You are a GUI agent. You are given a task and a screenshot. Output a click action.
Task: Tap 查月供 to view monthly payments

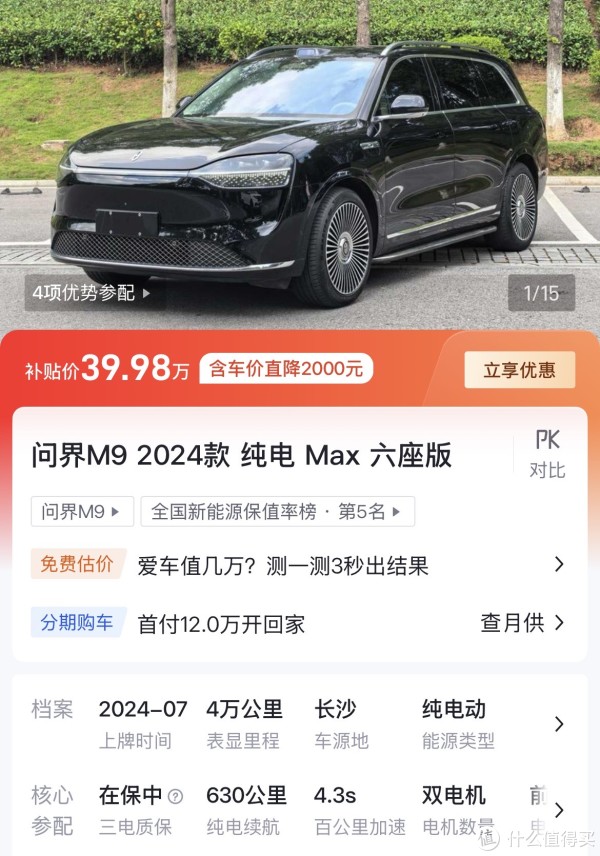522,623
